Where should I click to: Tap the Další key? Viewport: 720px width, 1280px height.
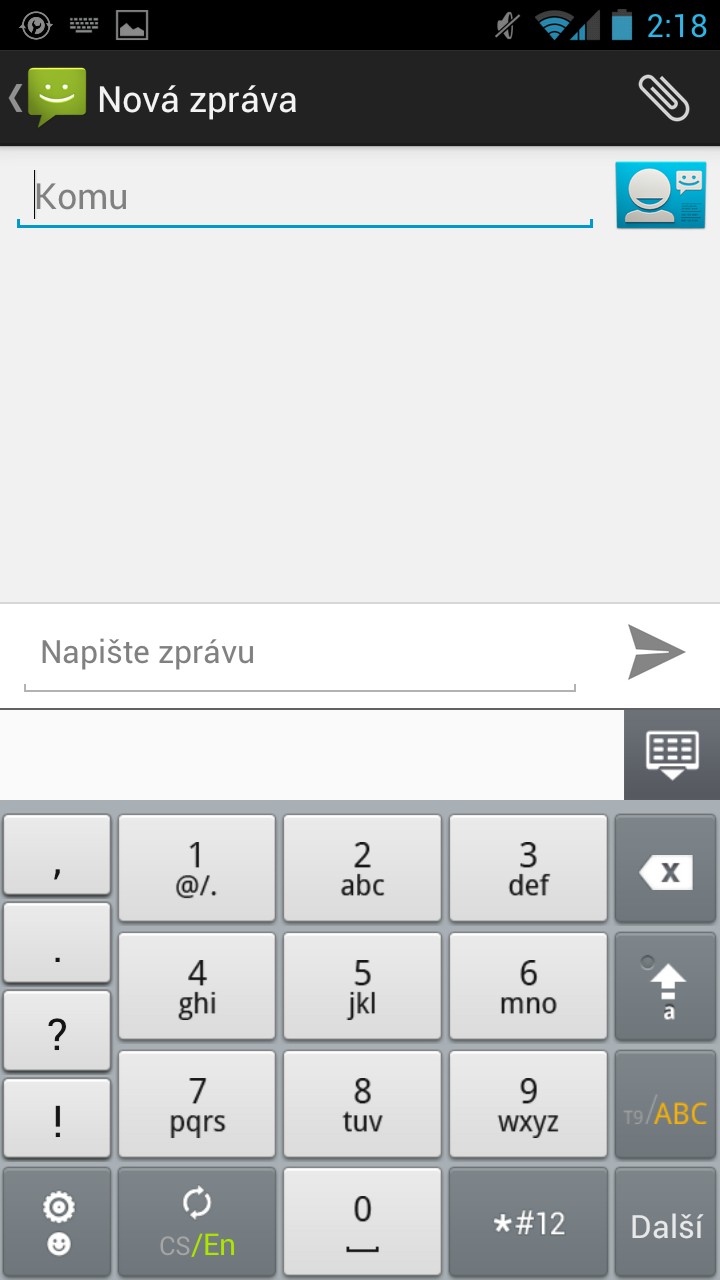coord(665,1222)
